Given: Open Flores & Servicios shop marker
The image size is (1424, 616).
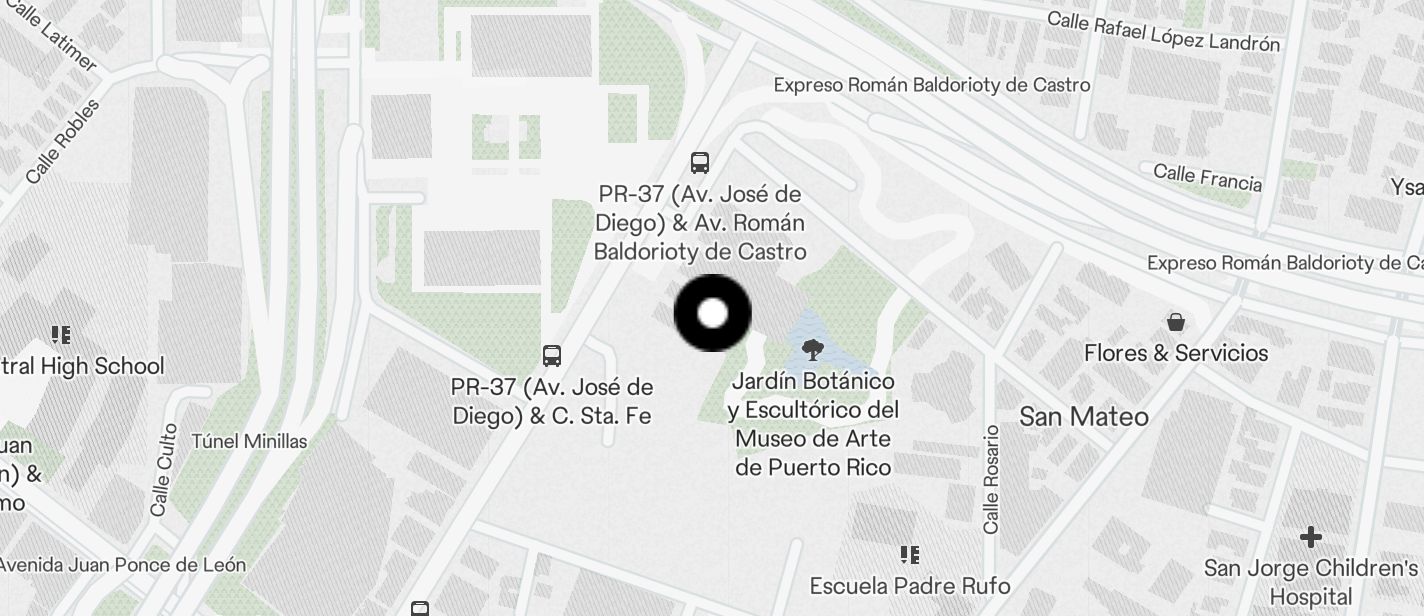Looking at the screenshot, I should (1176, 322).
